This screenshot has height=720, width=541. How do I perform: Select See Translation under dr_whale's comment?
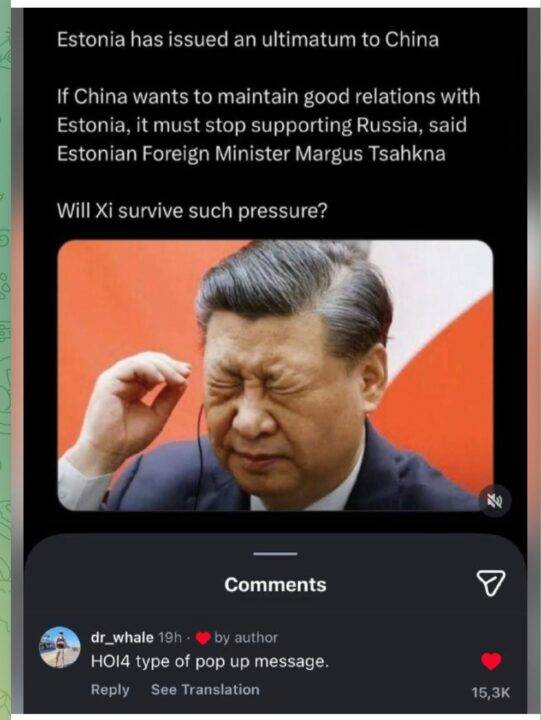pos(205,689)
